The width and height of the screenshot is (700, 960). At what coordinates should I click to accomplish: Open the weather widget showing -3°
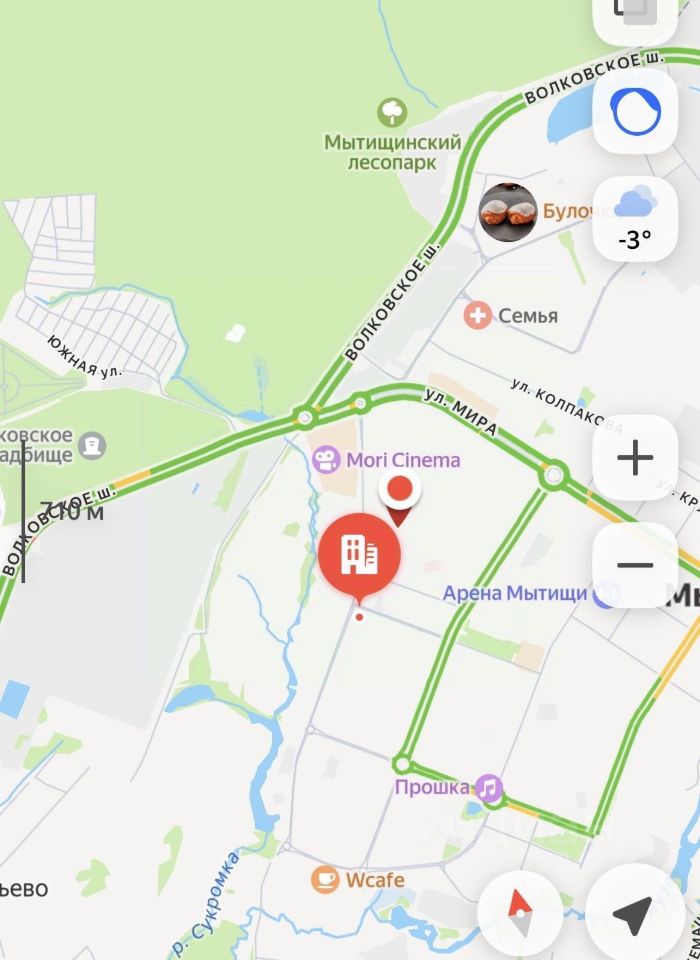coord(635,218)
